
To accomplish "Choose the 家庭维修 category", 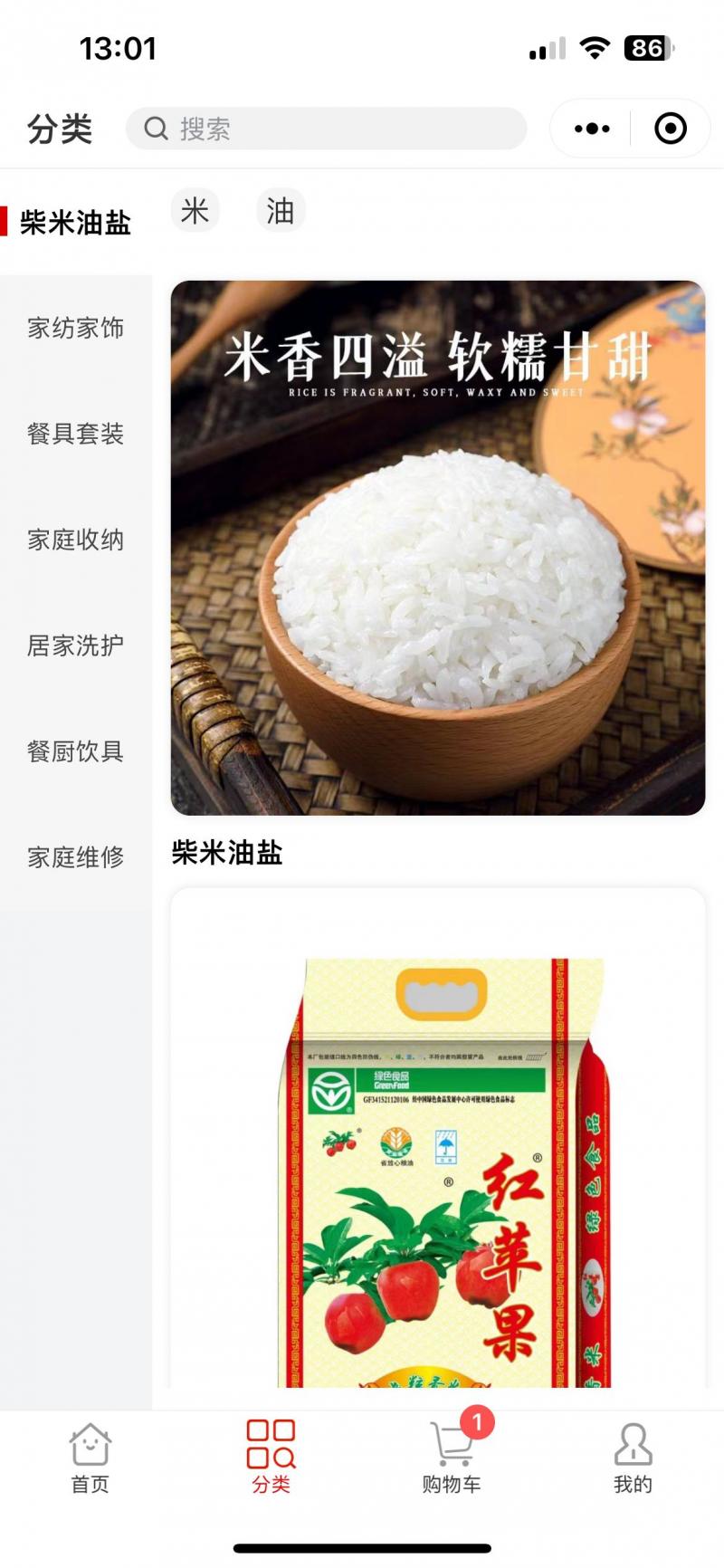I will point(76,857).
